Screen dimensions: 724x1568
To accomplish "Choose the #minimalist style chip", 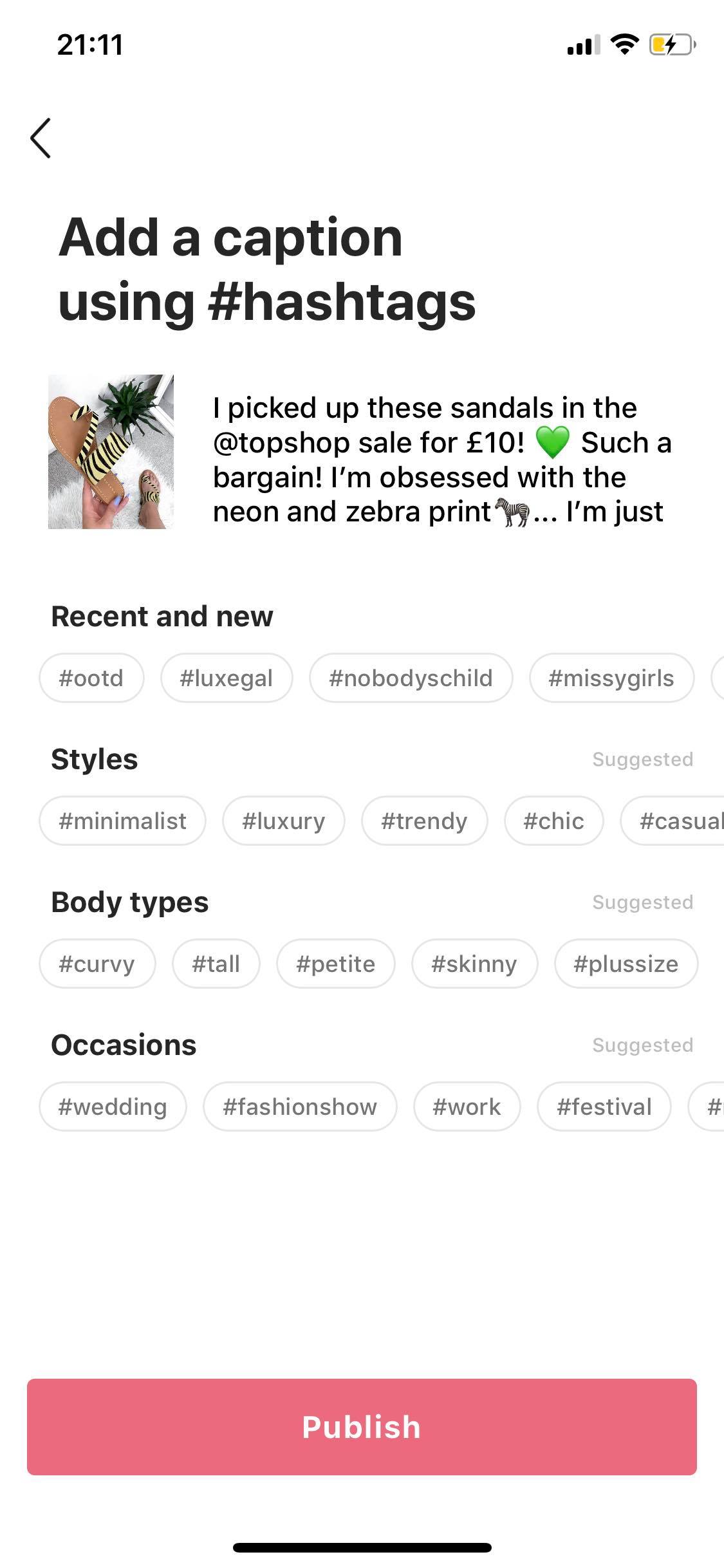I will tap(122, 821).
